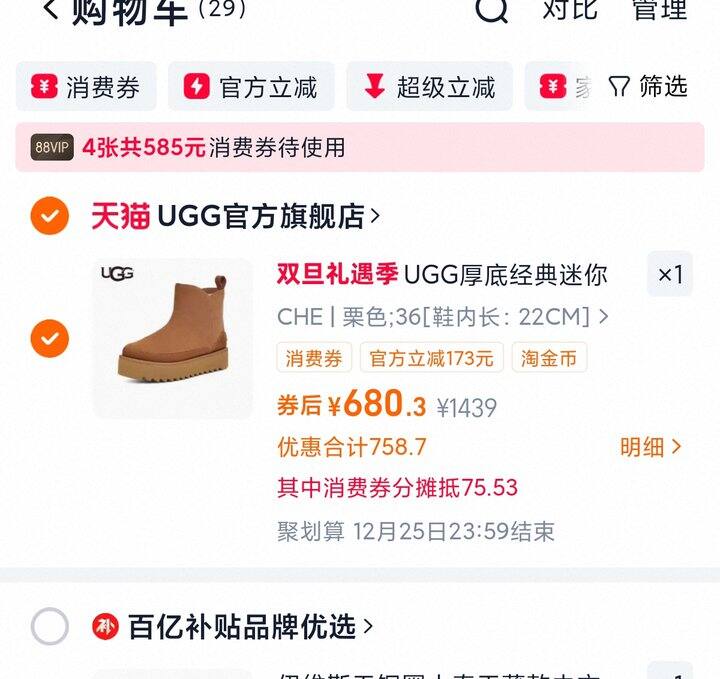Open the 天猫 UGG官方旗舰店 store page

click(x=236, y=216)
